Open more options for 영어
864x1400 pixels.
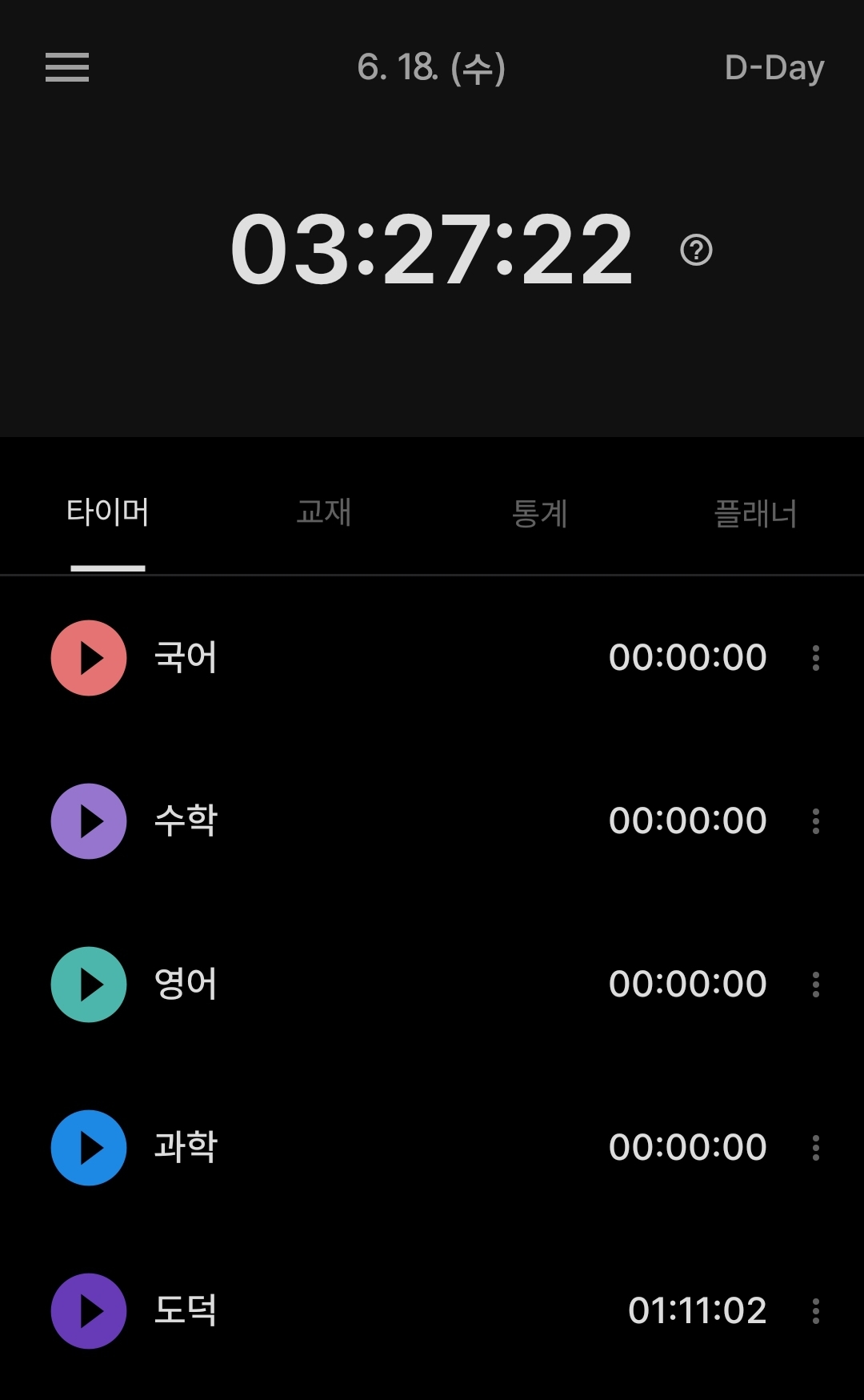pos(816,985)
